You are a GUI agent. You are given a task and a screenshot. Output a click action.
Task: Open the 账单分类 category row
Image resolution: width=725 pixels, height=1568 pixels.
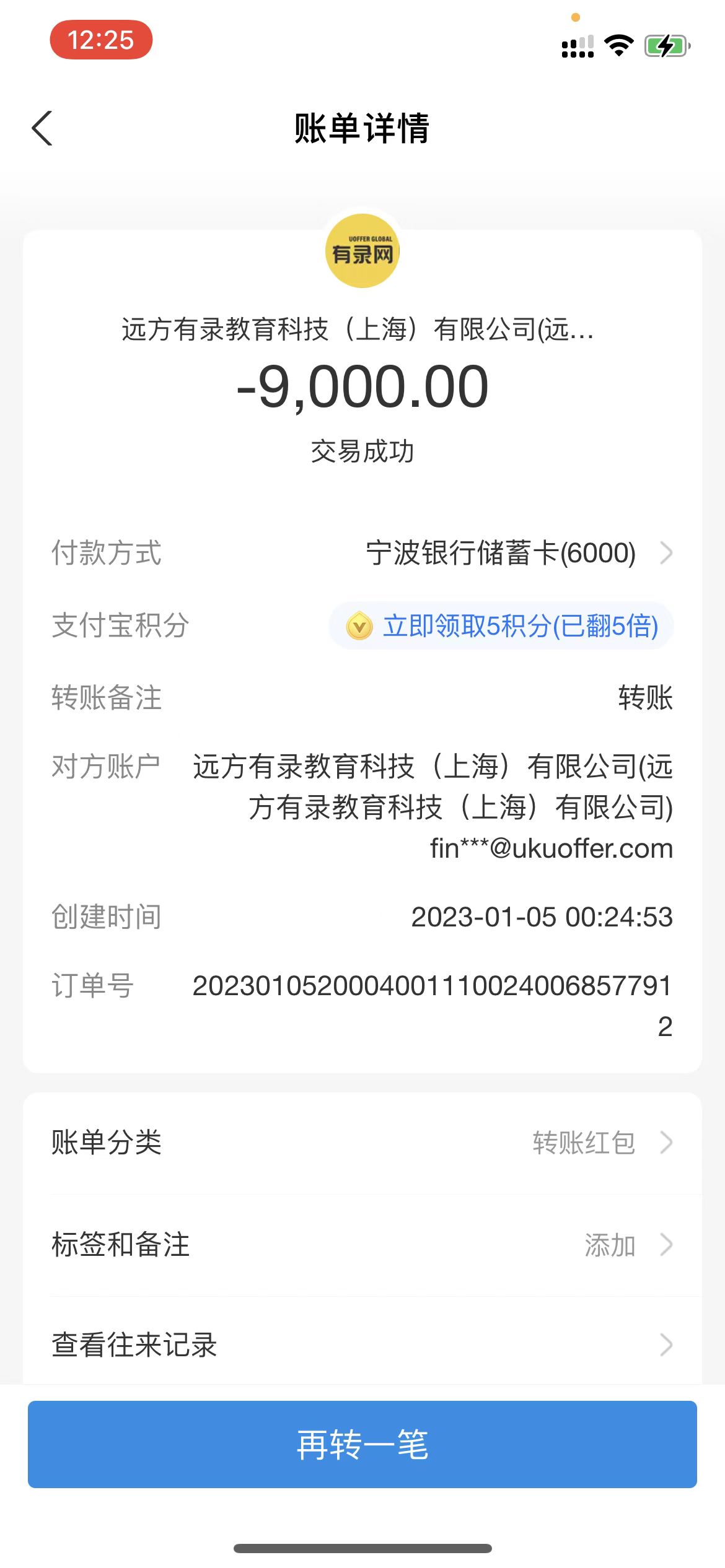pyautogui.click(x=362, y=1143)
